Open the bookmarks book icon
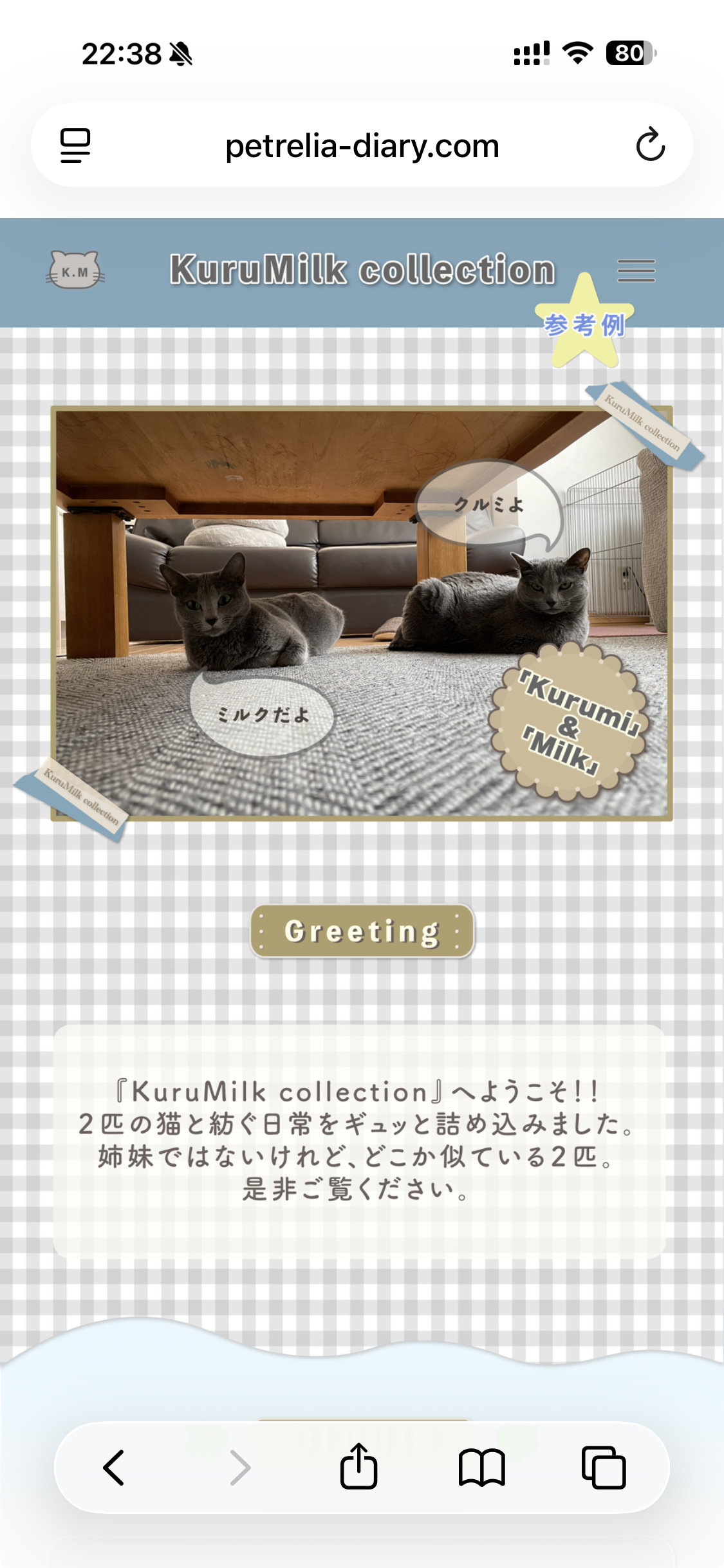724x1568 pixels. point(481,1468)
